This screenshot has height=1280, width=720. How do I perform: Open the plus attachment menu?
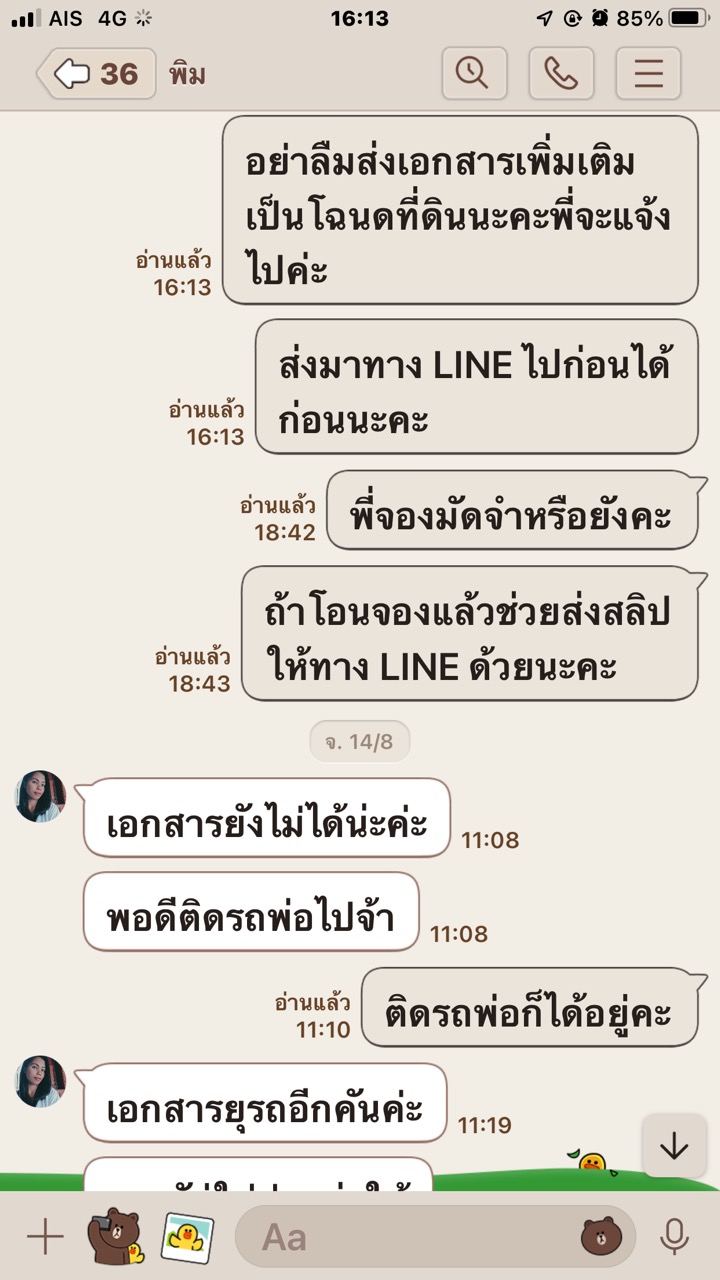[x=45, y=1237]
